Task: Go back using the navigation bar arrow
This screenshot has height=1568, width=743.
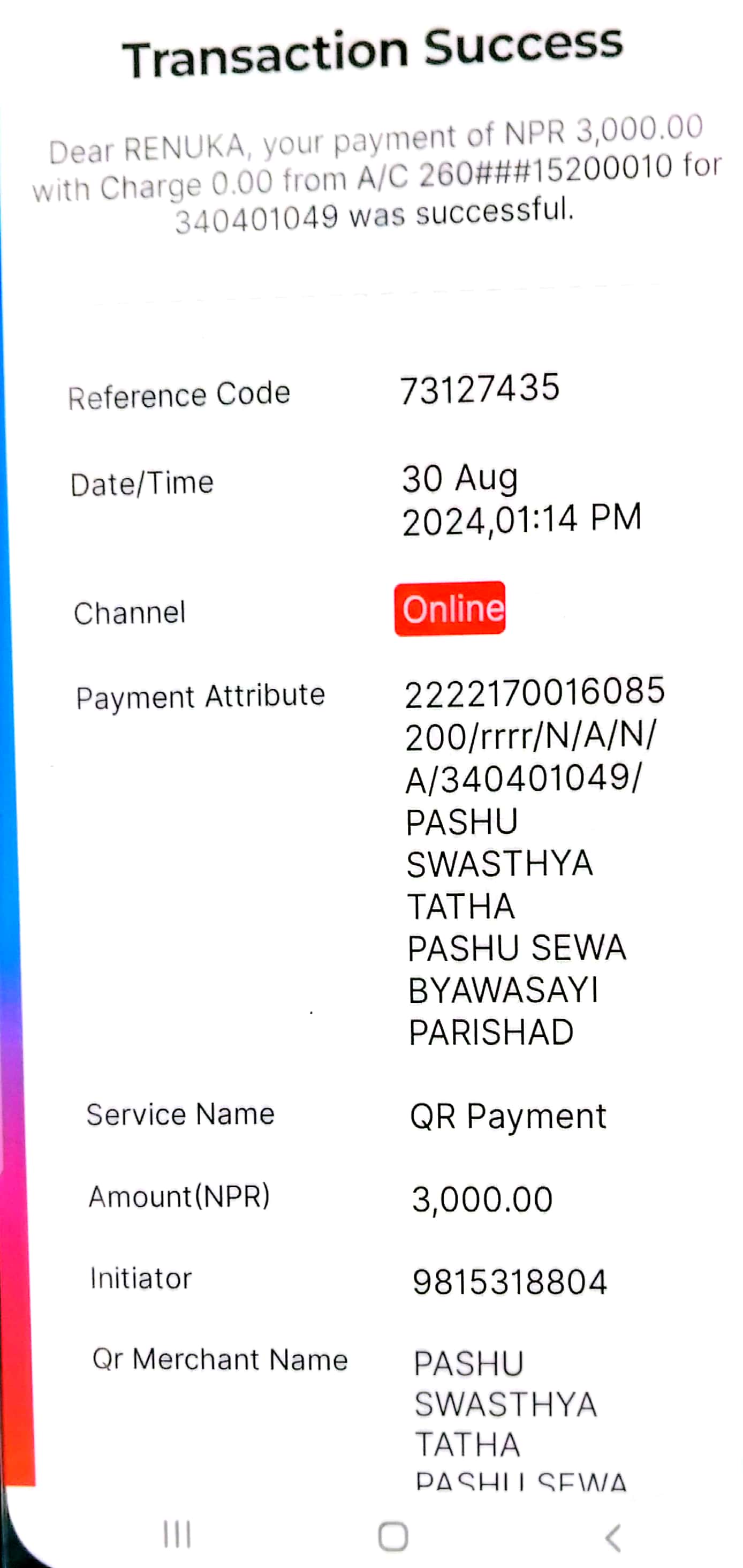Action: [613, 1537]
